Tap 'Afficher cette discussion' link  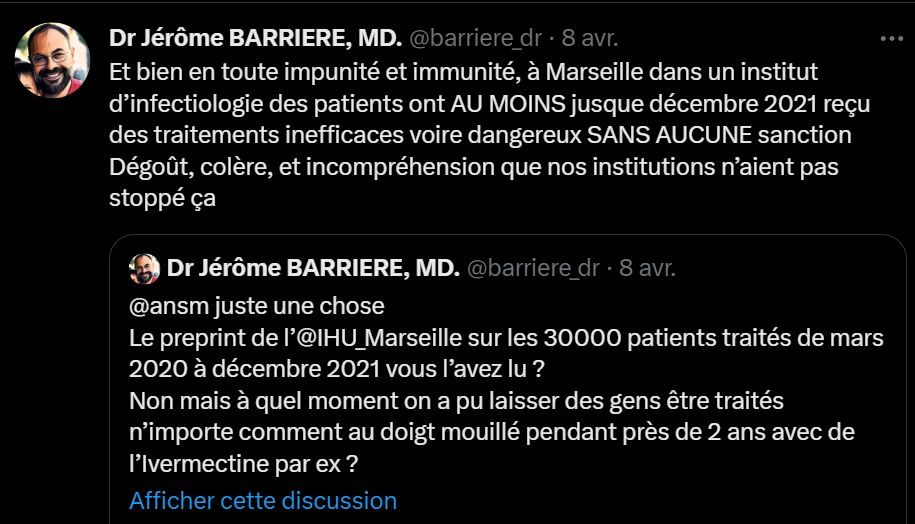click(x=263, y=500)
